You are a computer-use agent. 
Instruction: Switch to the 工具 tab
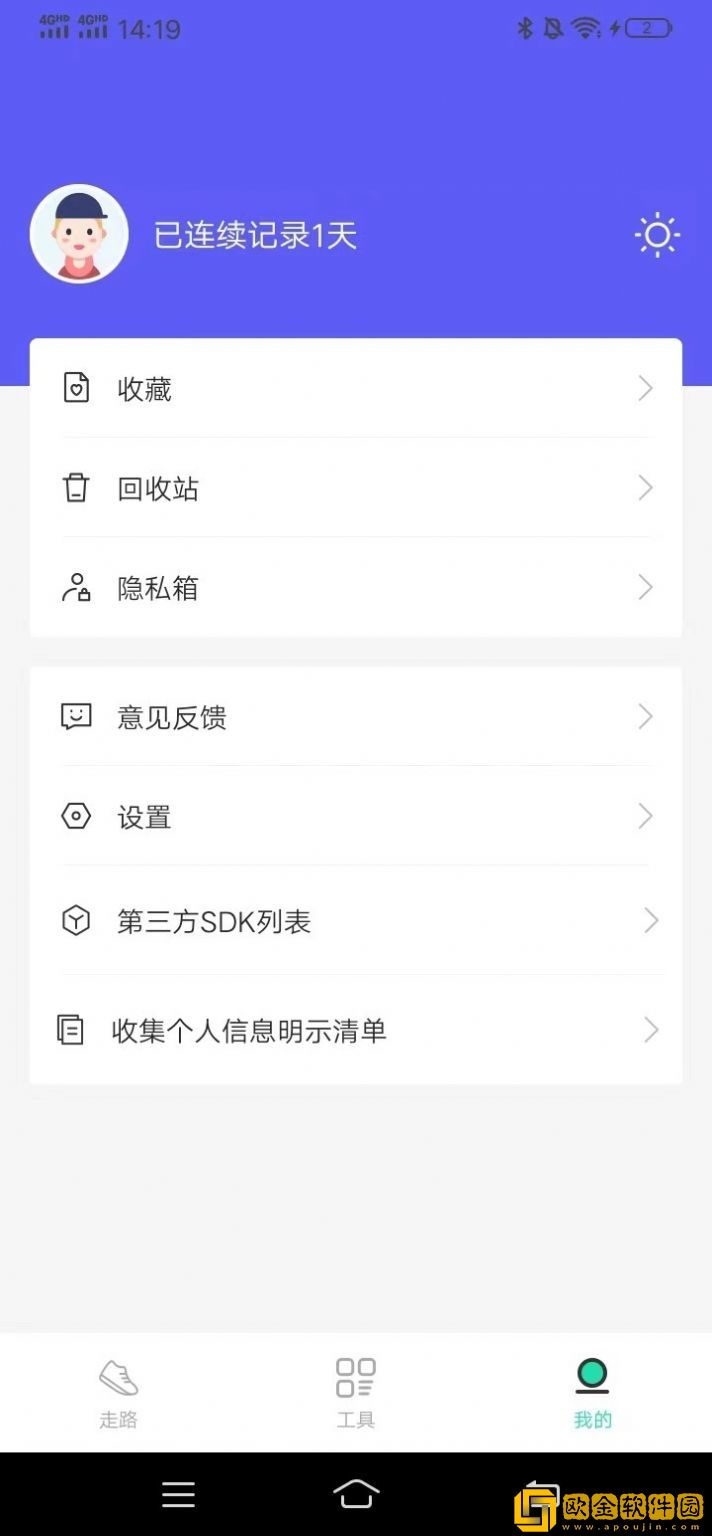pyautogui.click(x=355, y=1392)
